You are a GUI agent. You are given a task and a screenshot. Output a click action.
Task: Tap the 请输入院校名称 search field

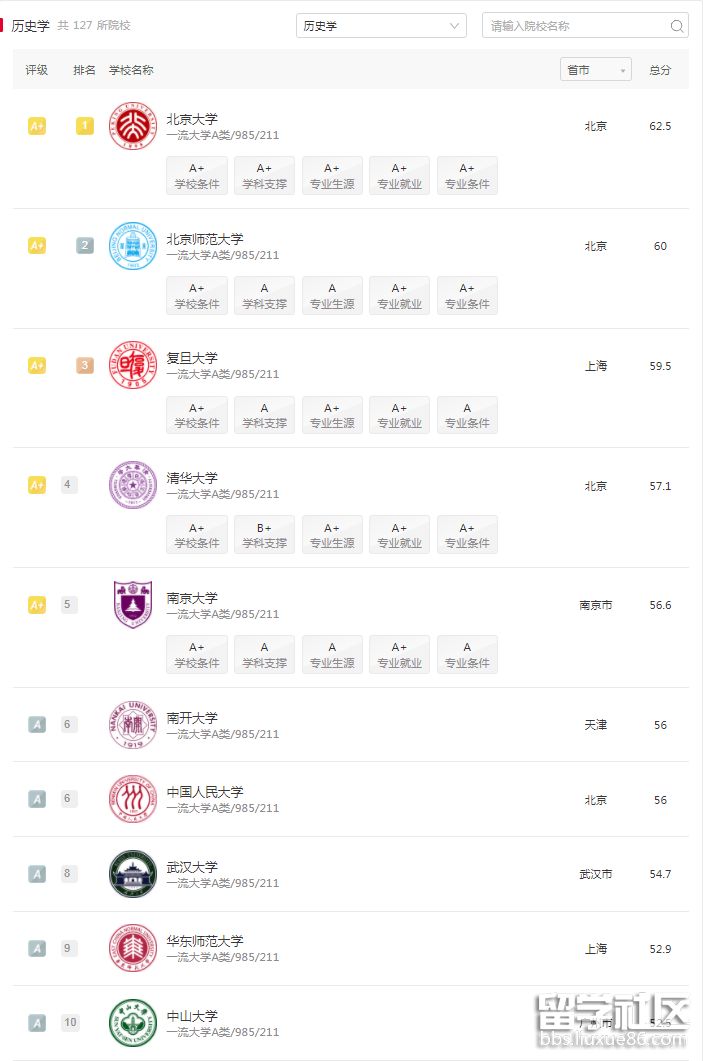(575, 26)
